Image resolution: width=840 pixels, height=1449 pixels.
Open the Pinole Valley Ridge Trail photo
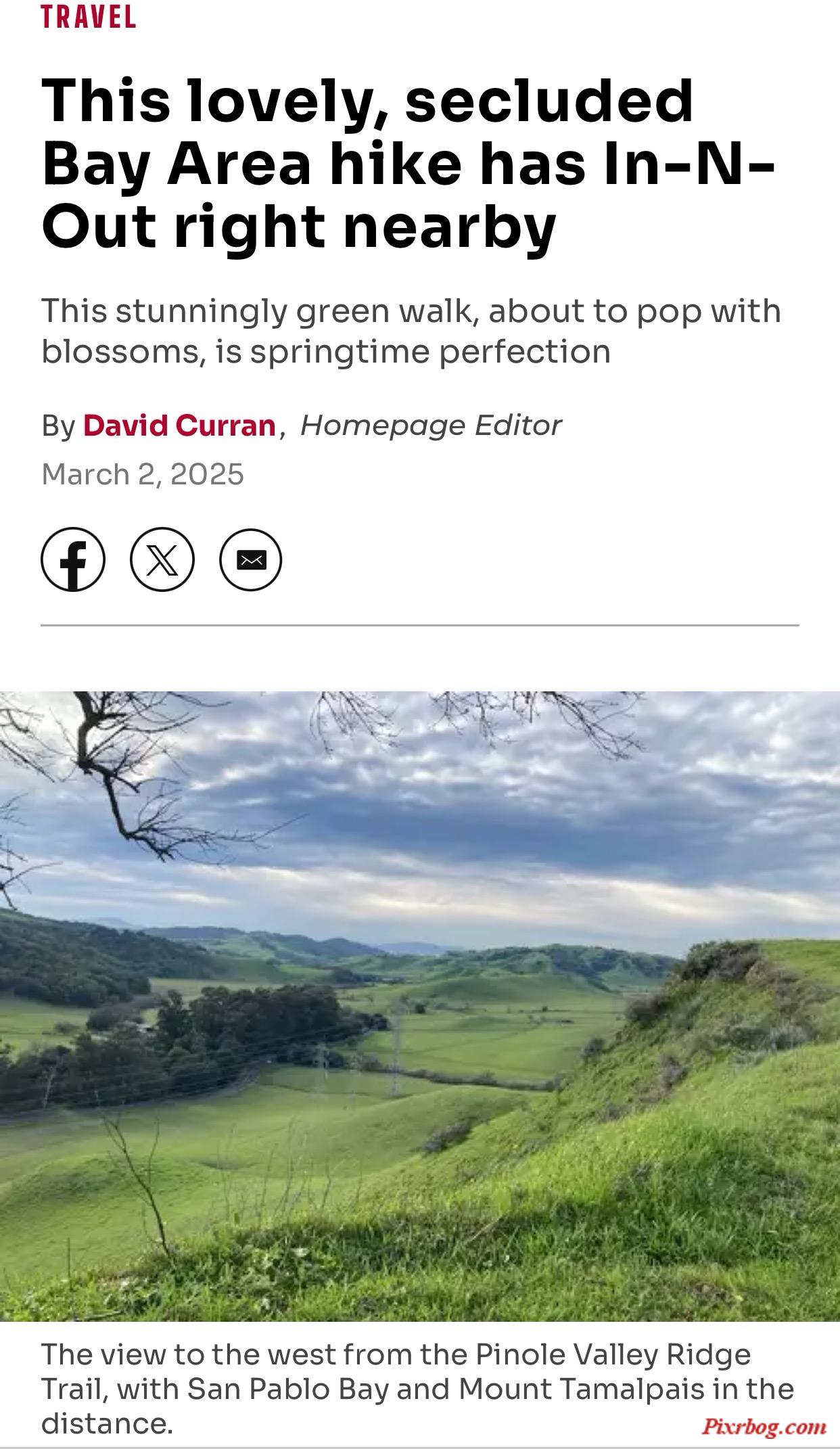[420, 1006]
